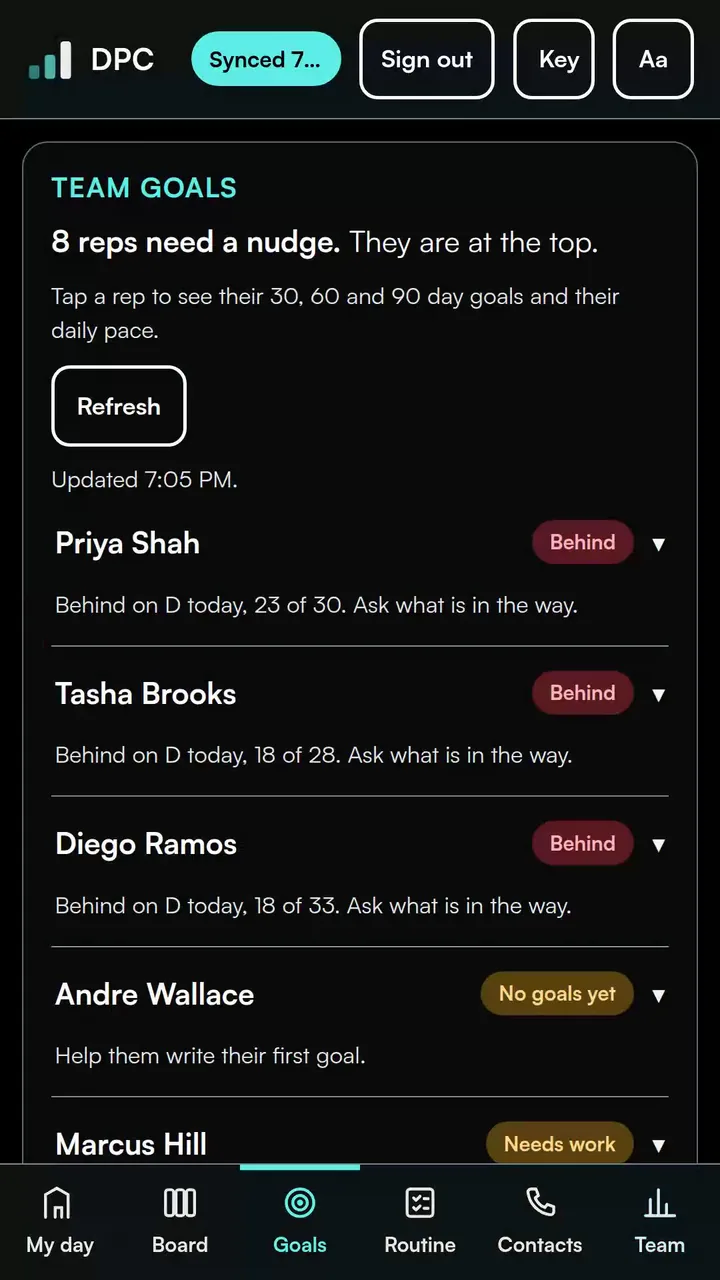
Task: Refresh the team goals list
Action: (119, 406)
